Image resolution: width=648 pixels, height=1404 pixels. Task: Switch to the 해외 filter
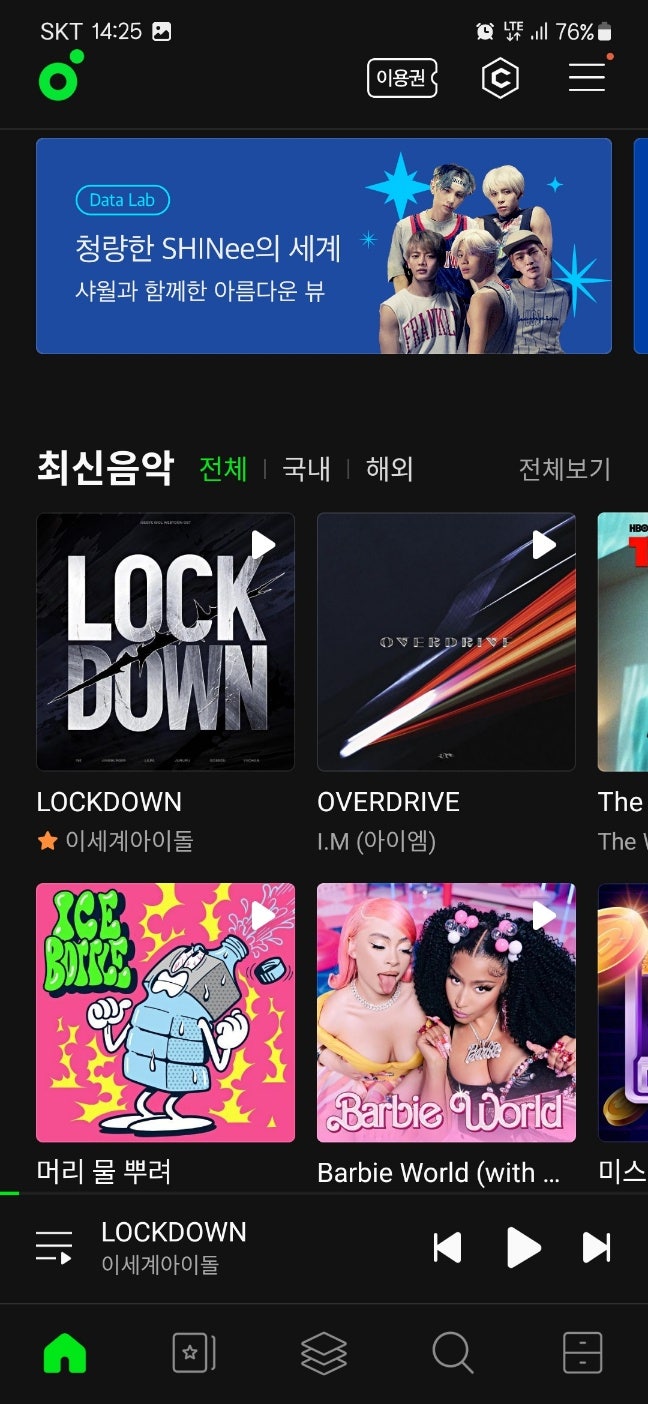(x=389, y=469)
